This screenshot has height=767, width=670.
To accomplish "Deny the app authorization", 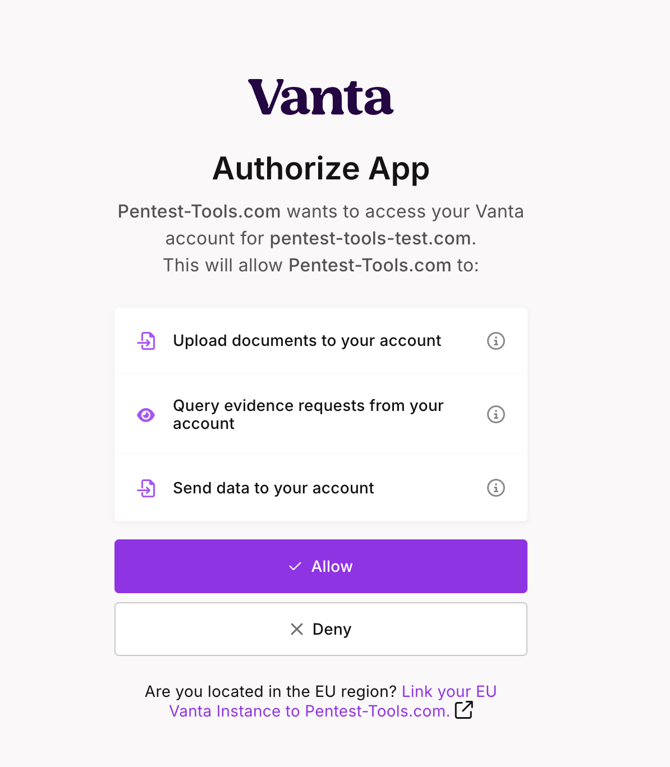I will 320,629.
